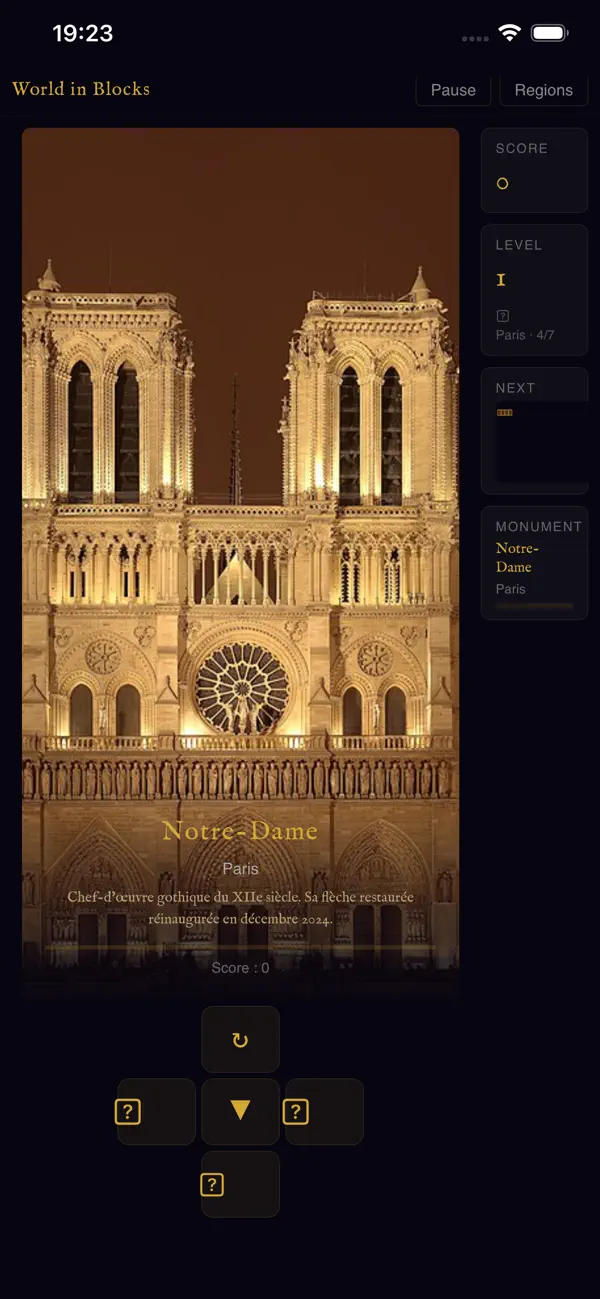Image resolution: width=600 pixels, height=1299 pixels.
Task: Move the block left
Action: 156,1111
